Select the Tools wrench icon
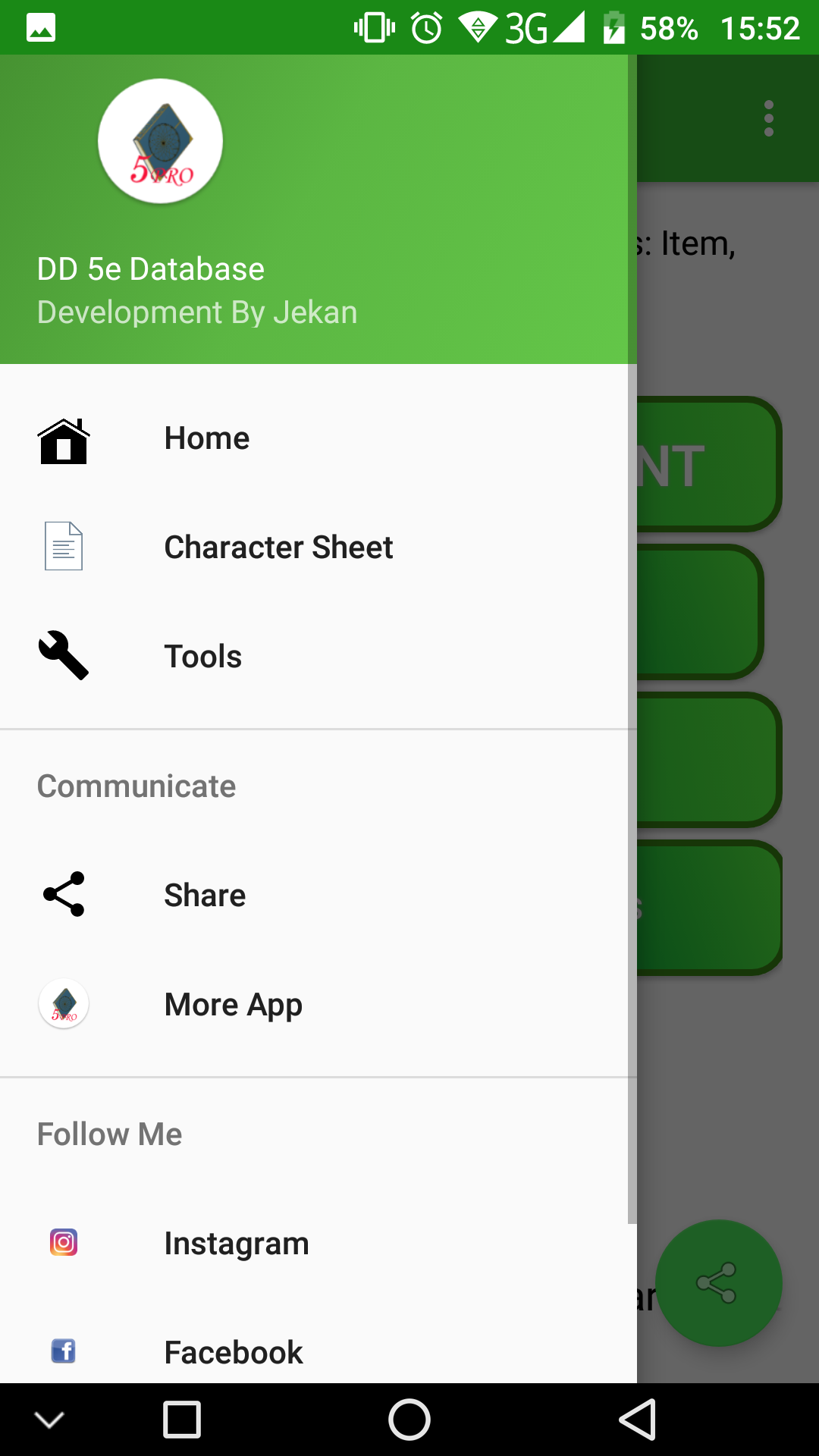 pyautogui.click(x=64, y=656)
